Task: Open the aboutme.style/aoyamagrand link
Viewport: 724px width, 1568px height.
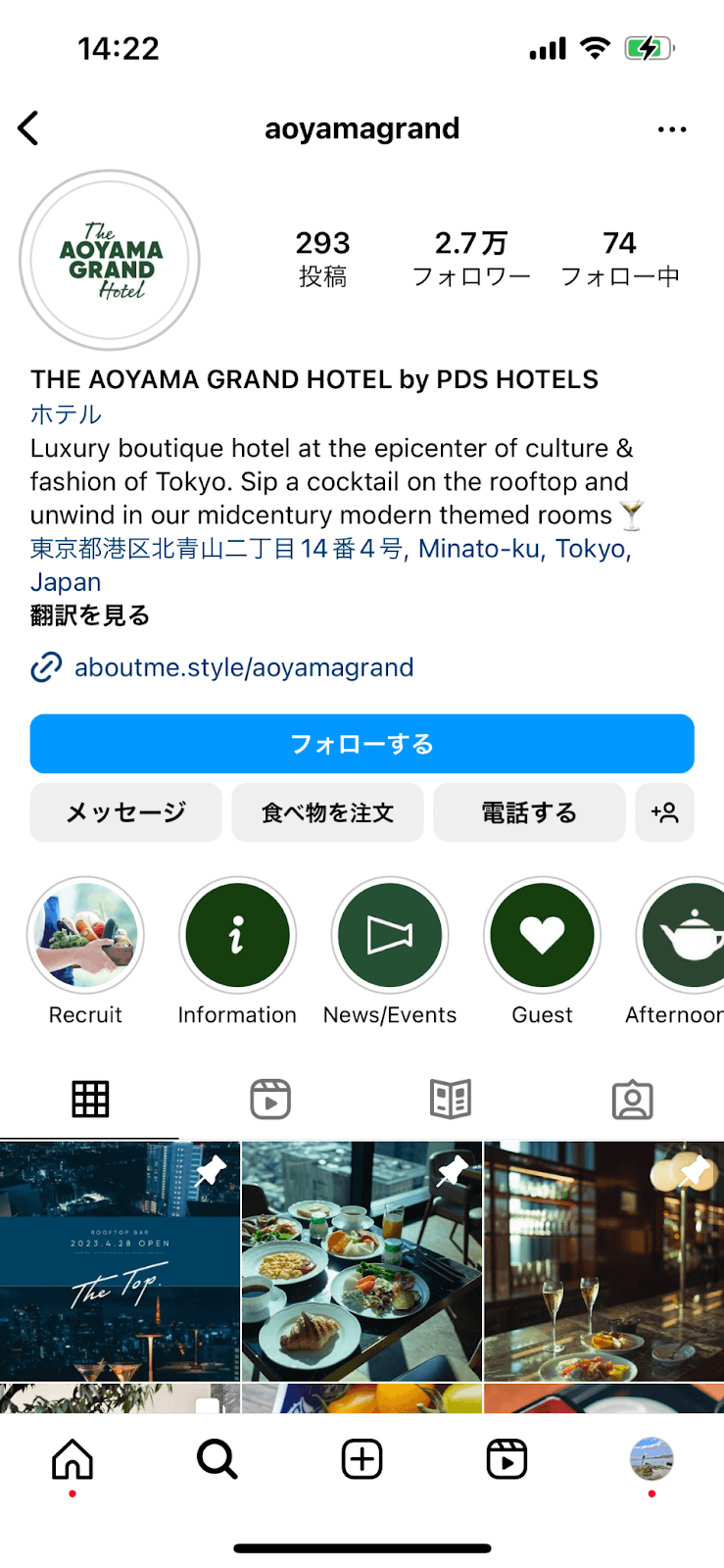Action: tap(244, 667)
